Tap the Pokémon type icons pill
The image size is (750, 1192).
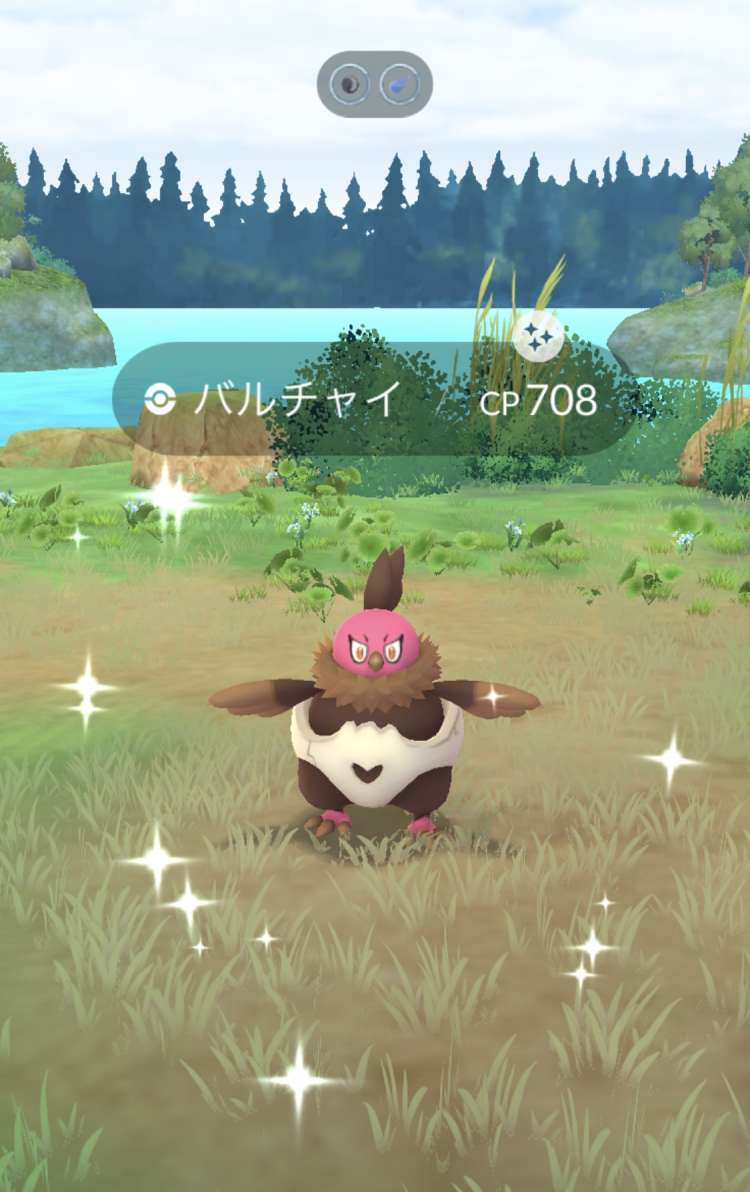pyautogui.click(x=375, y=84)
